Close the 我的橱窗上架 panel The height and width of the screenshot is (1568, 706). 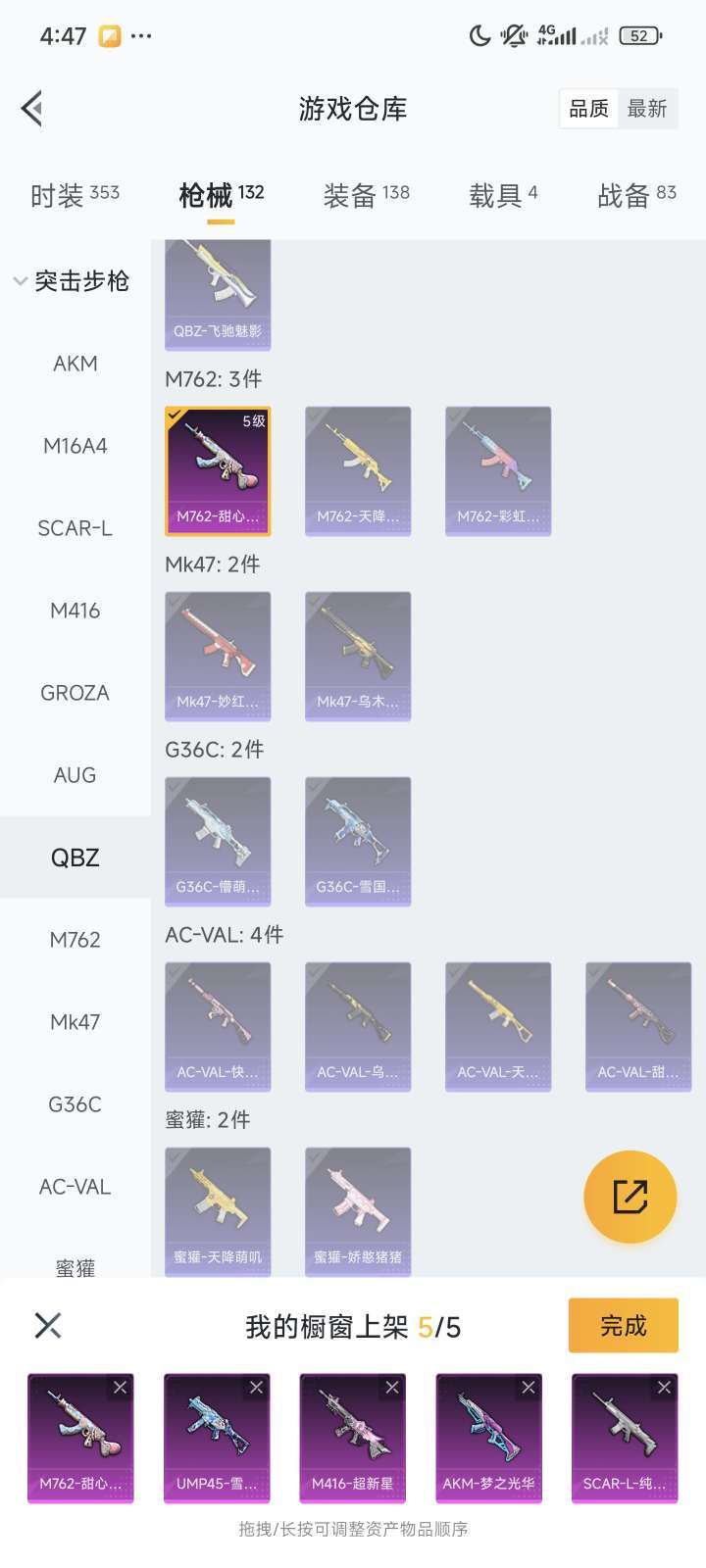48,1326
